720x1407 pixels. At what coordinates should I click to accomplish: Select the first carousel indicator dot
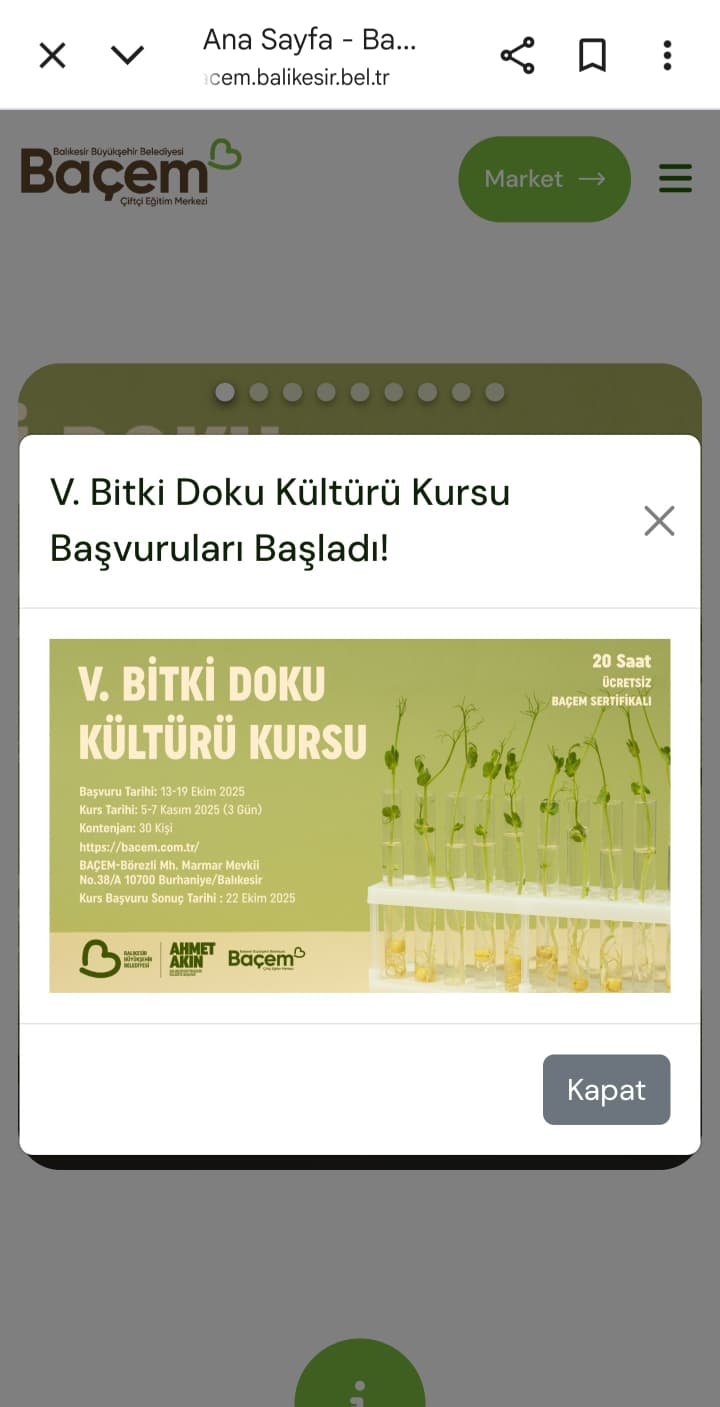pyautogui.click(x=224, y=392)
